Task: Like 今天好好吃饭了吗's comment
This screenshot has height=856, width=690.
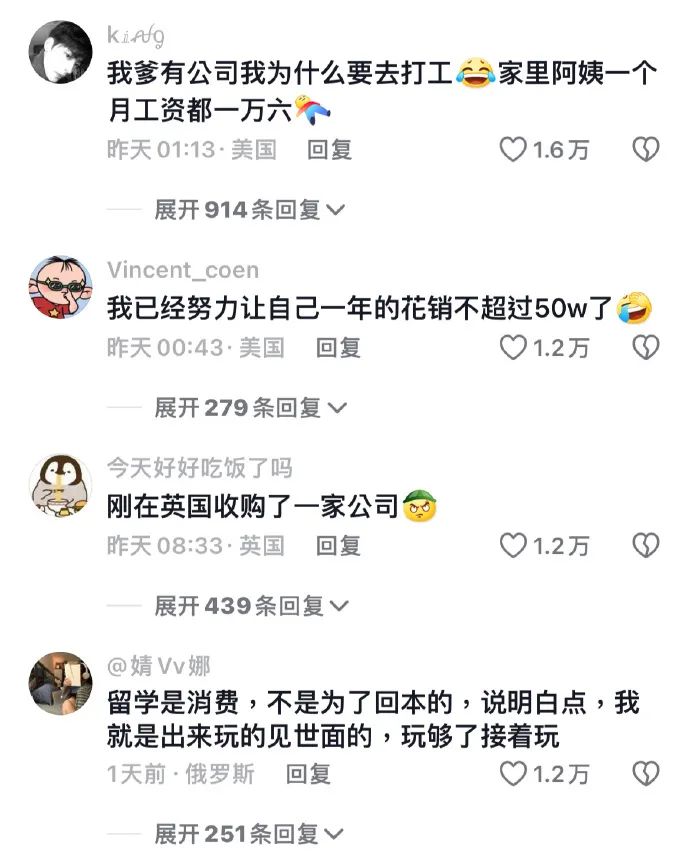Action: [x=513, y=545]
